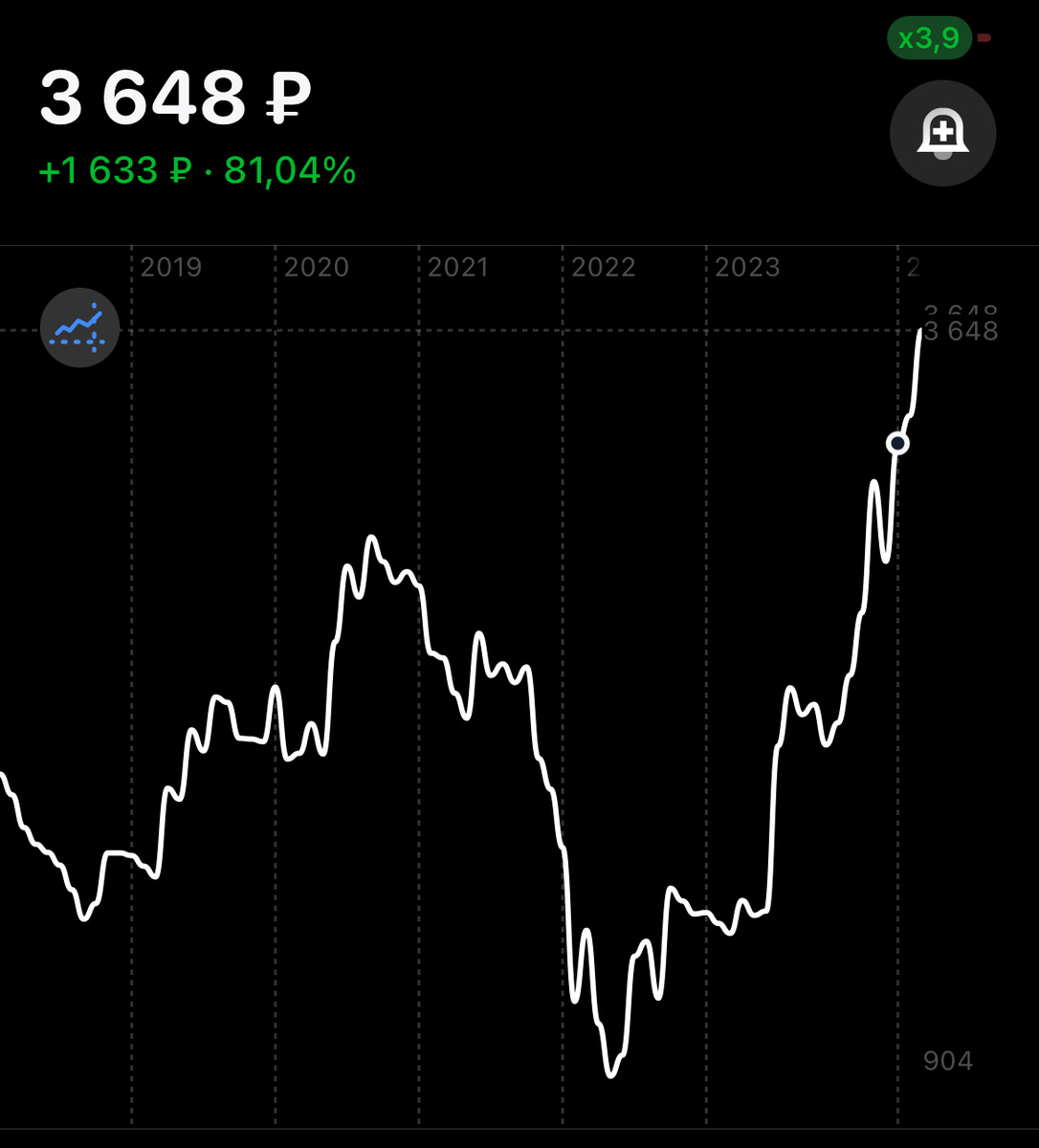Tap the x3,9 leverage badge
This screenshot has height=1148, width=1039.
click(929, 39)
